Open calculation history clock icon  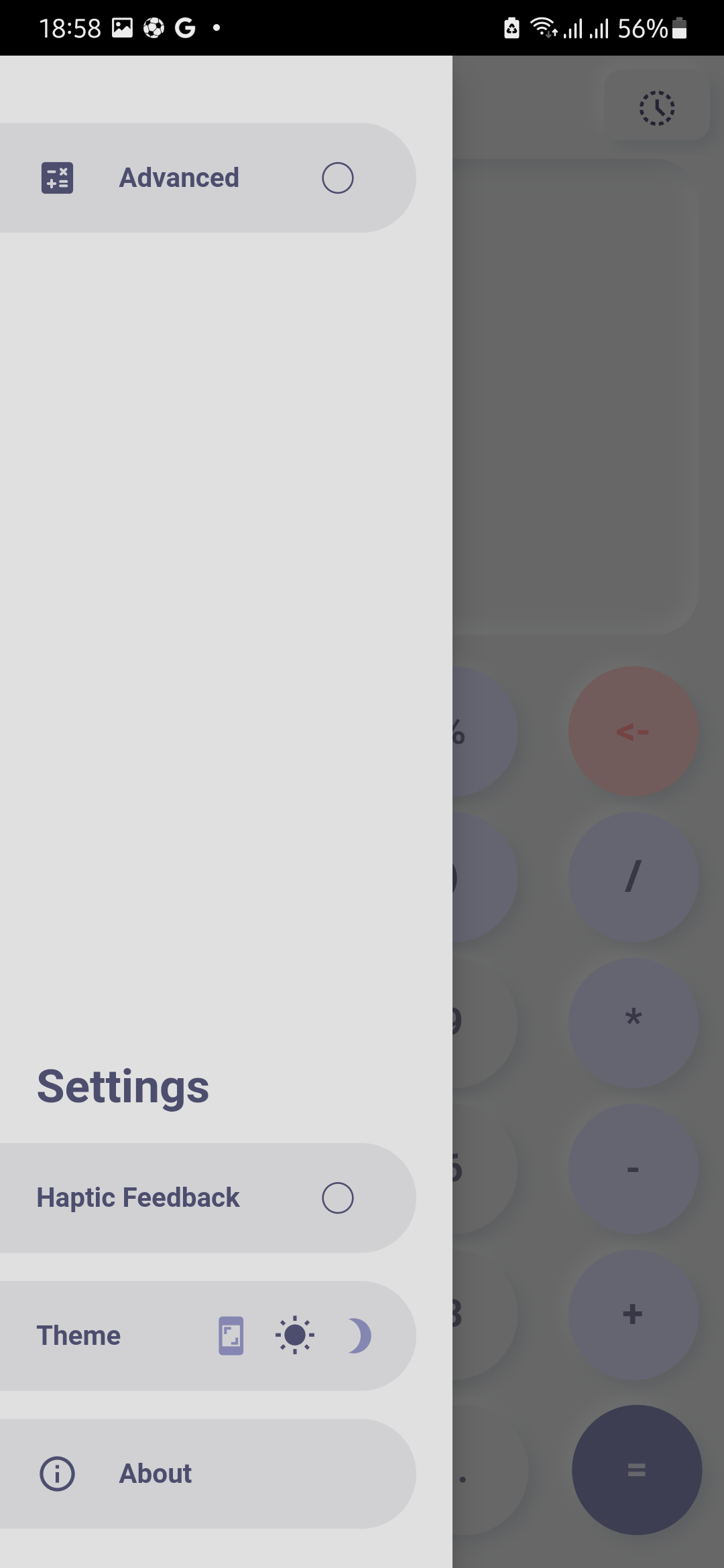pyautogui.click(x=656, y=108)
